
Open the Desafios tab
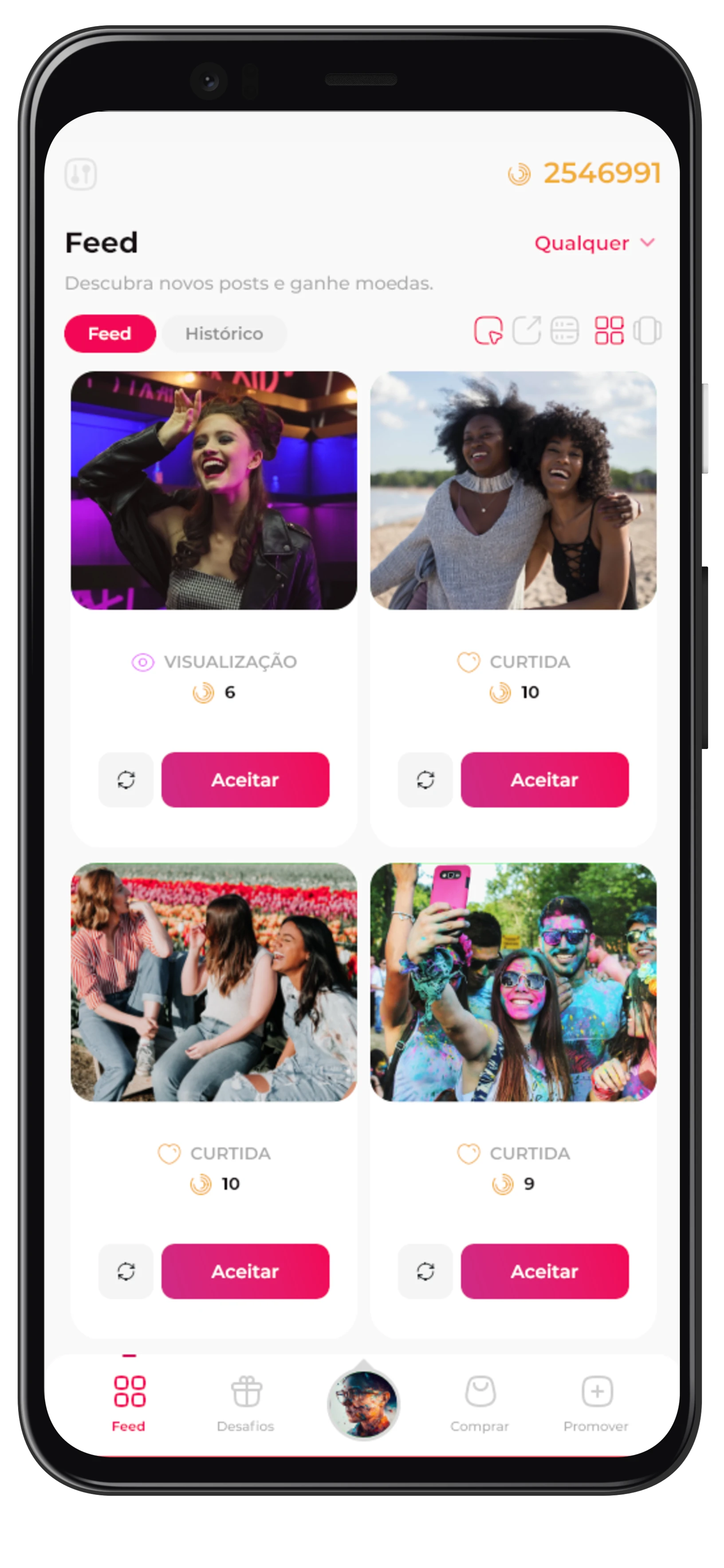click(245, 1403)
